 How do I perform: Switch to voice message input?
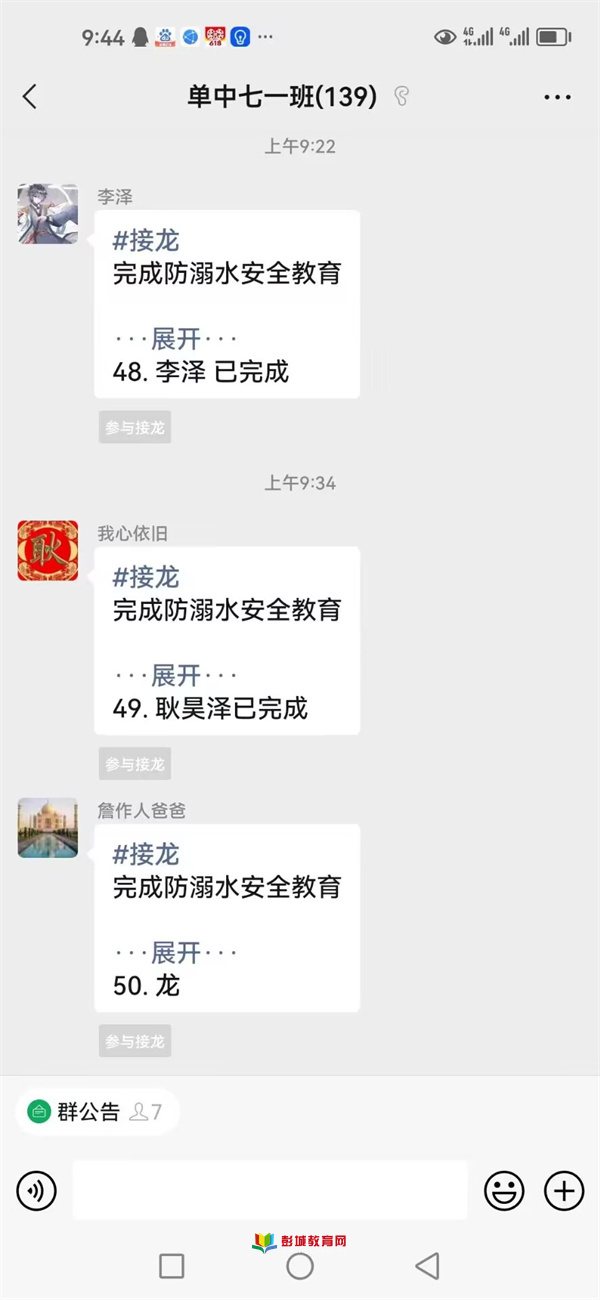[x=37, y=1190]
